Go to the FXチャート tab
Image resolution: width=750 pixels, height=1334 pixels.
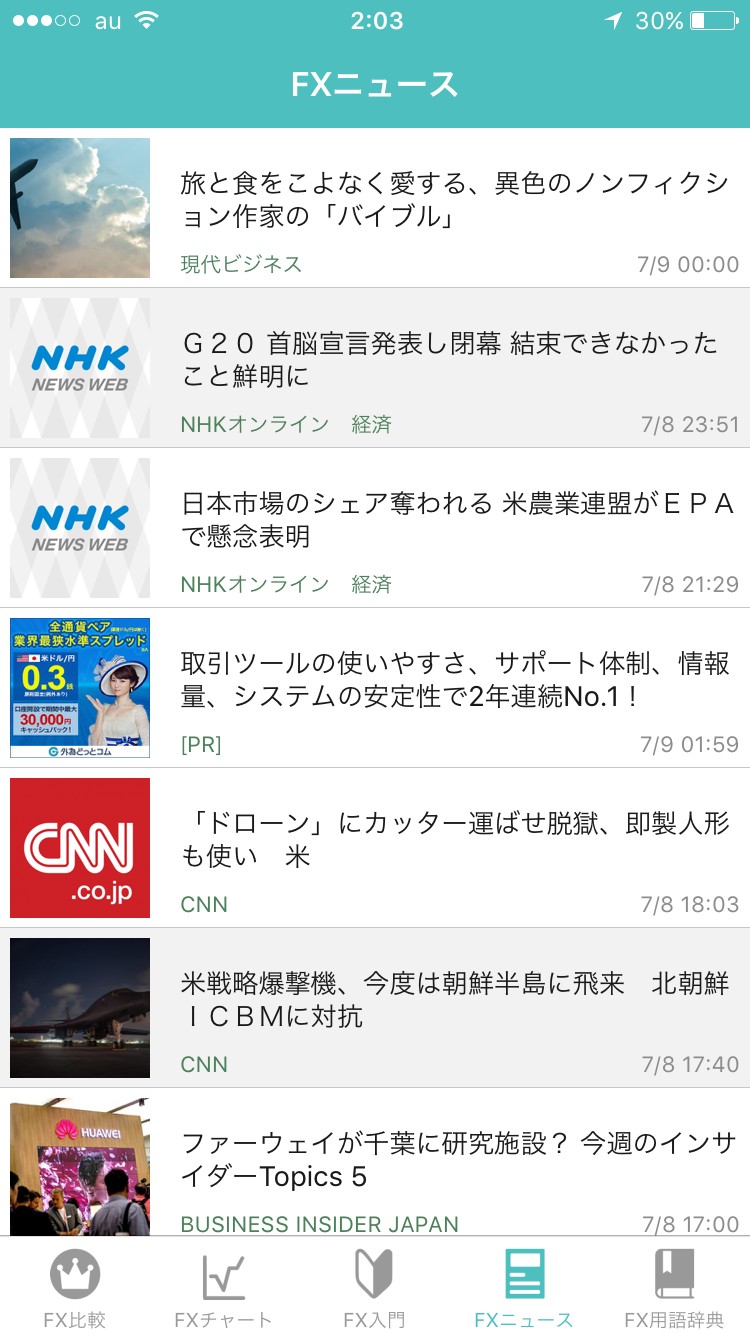pos(223,1287)
